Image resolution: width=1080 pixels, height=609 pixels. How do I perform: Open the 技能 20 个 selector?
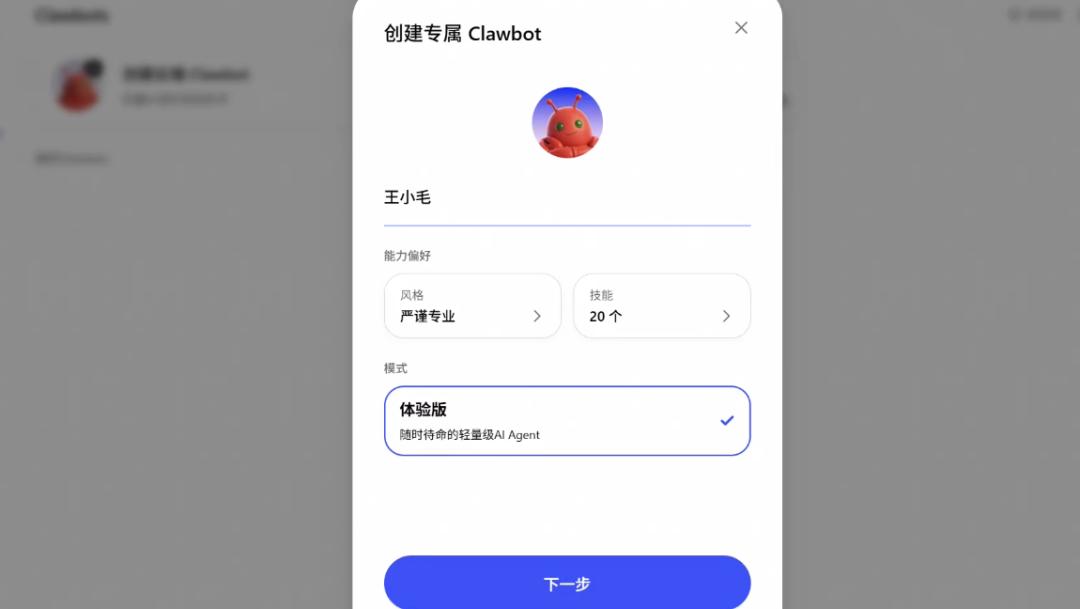[x=661, y=306]
